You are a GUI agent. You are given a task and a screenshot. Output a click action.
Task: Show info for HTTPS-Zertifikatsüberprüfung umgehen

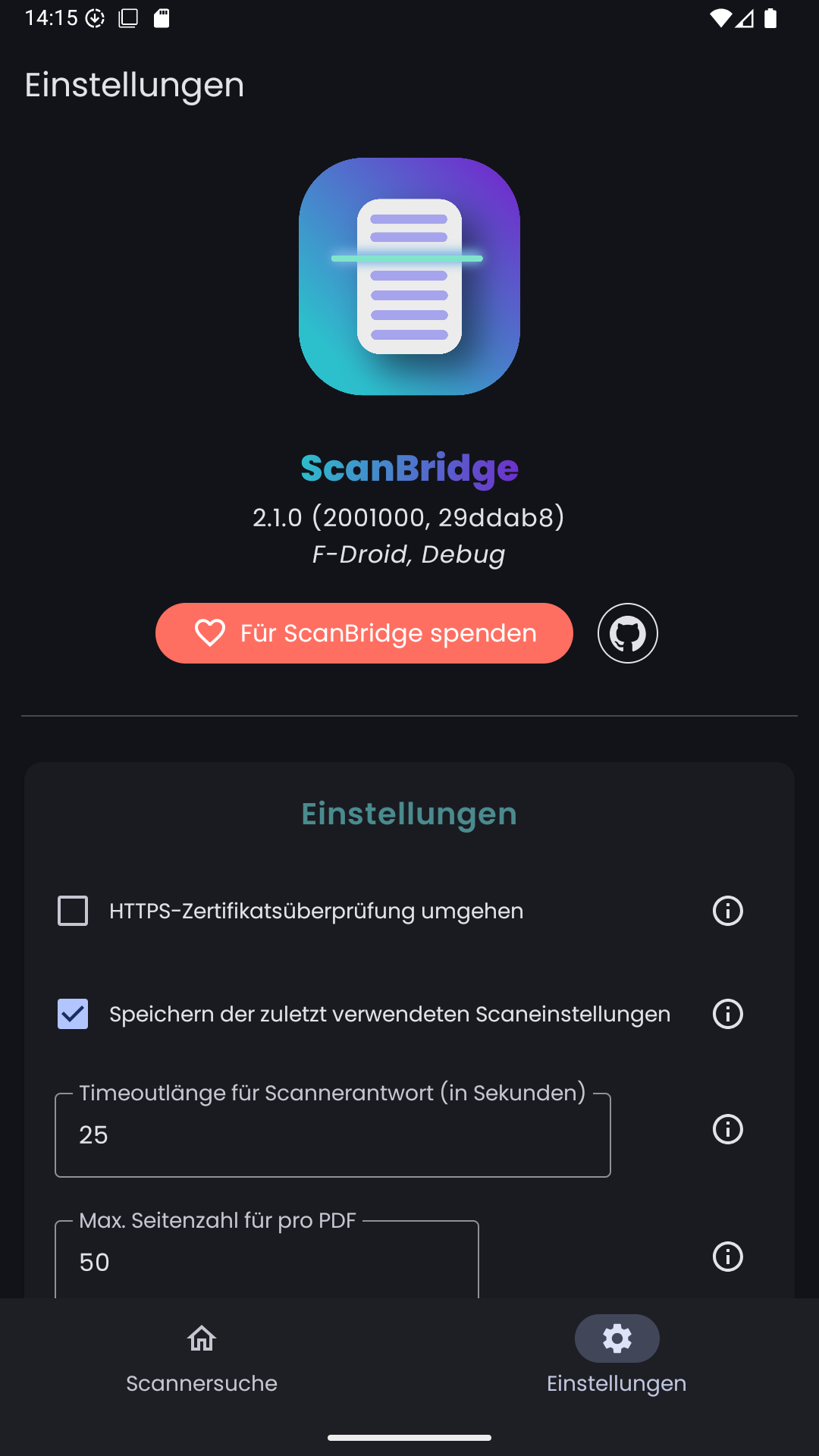[x=727, y=911]
